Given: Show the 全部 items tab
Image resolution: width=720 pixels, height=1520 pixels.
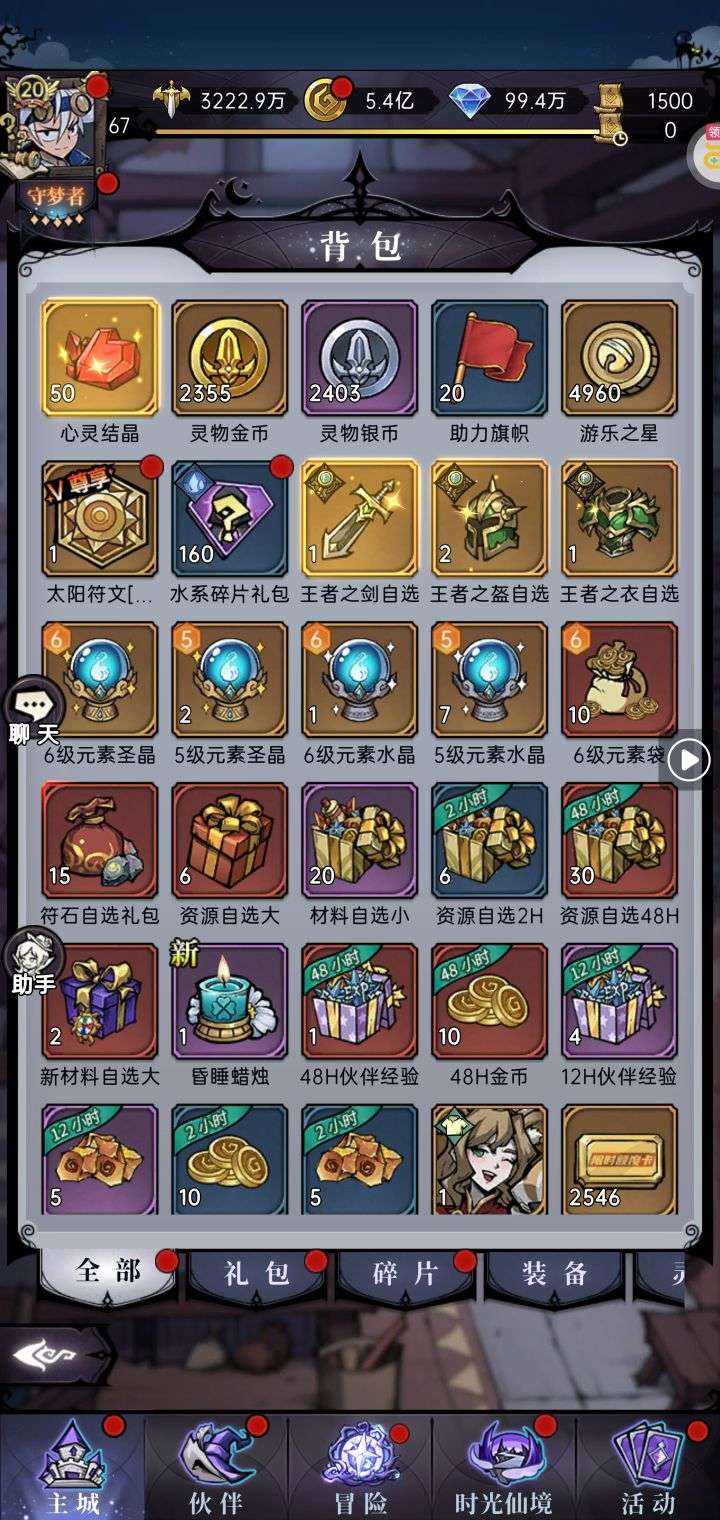Looking at the screenshot, I should click(108, 1271).
